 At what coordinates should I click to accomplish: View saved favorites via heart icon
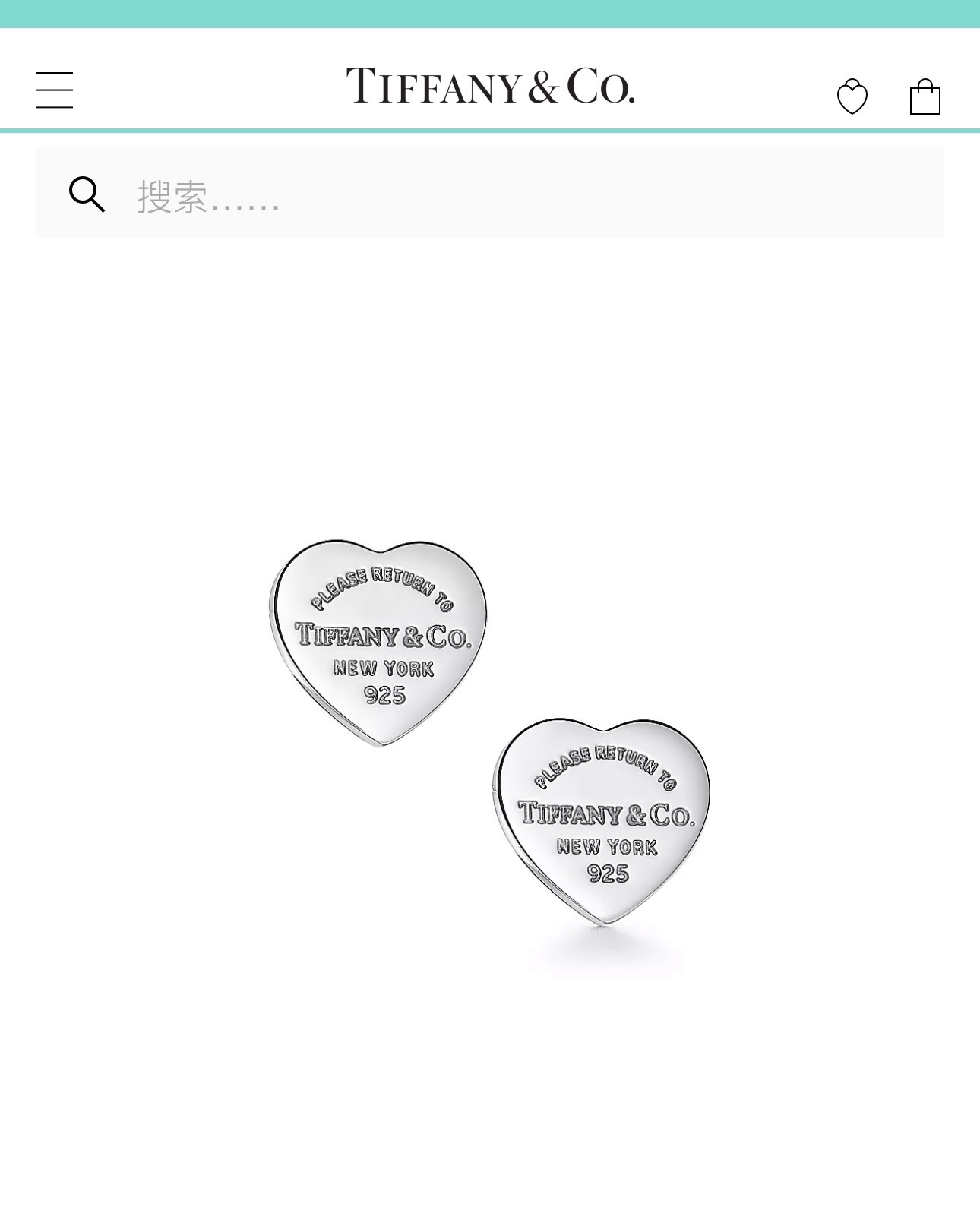click(853, 94)
